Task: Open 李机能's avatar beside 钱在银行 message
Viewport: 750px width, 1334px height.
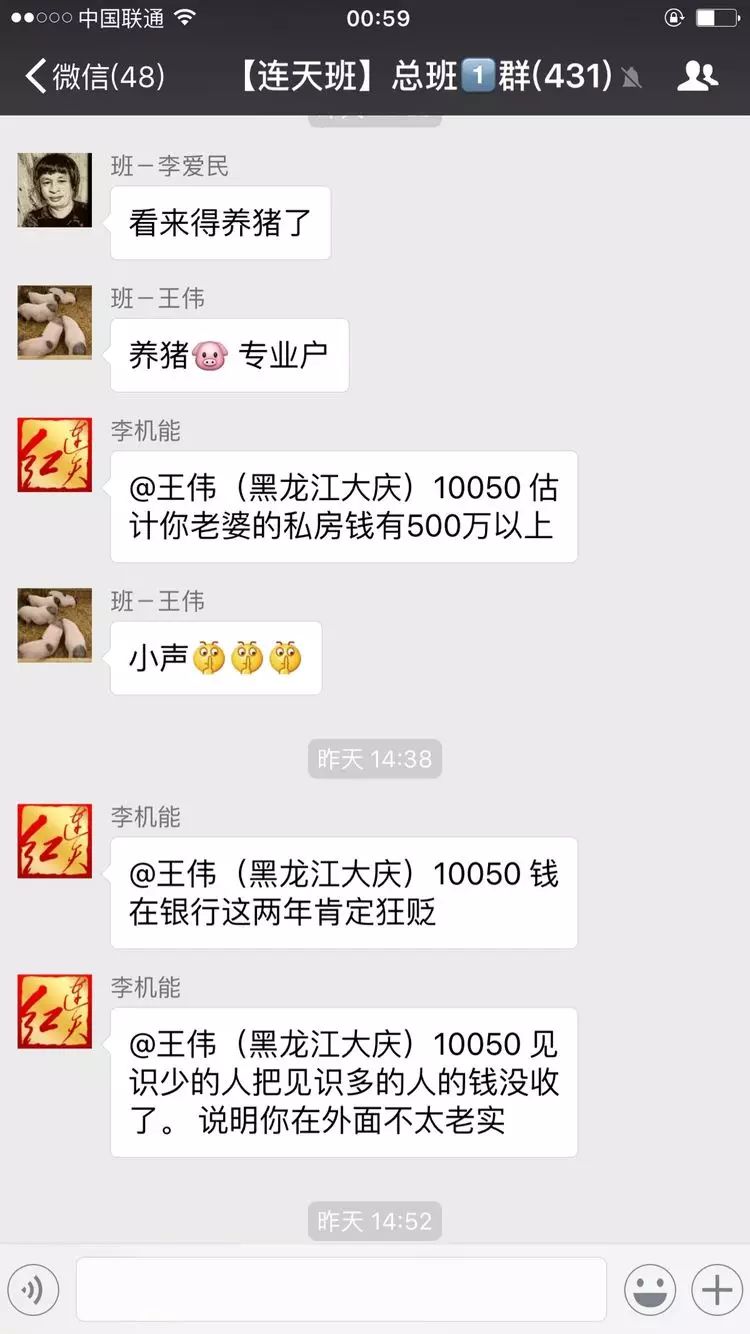Action: tap(54, 841)
